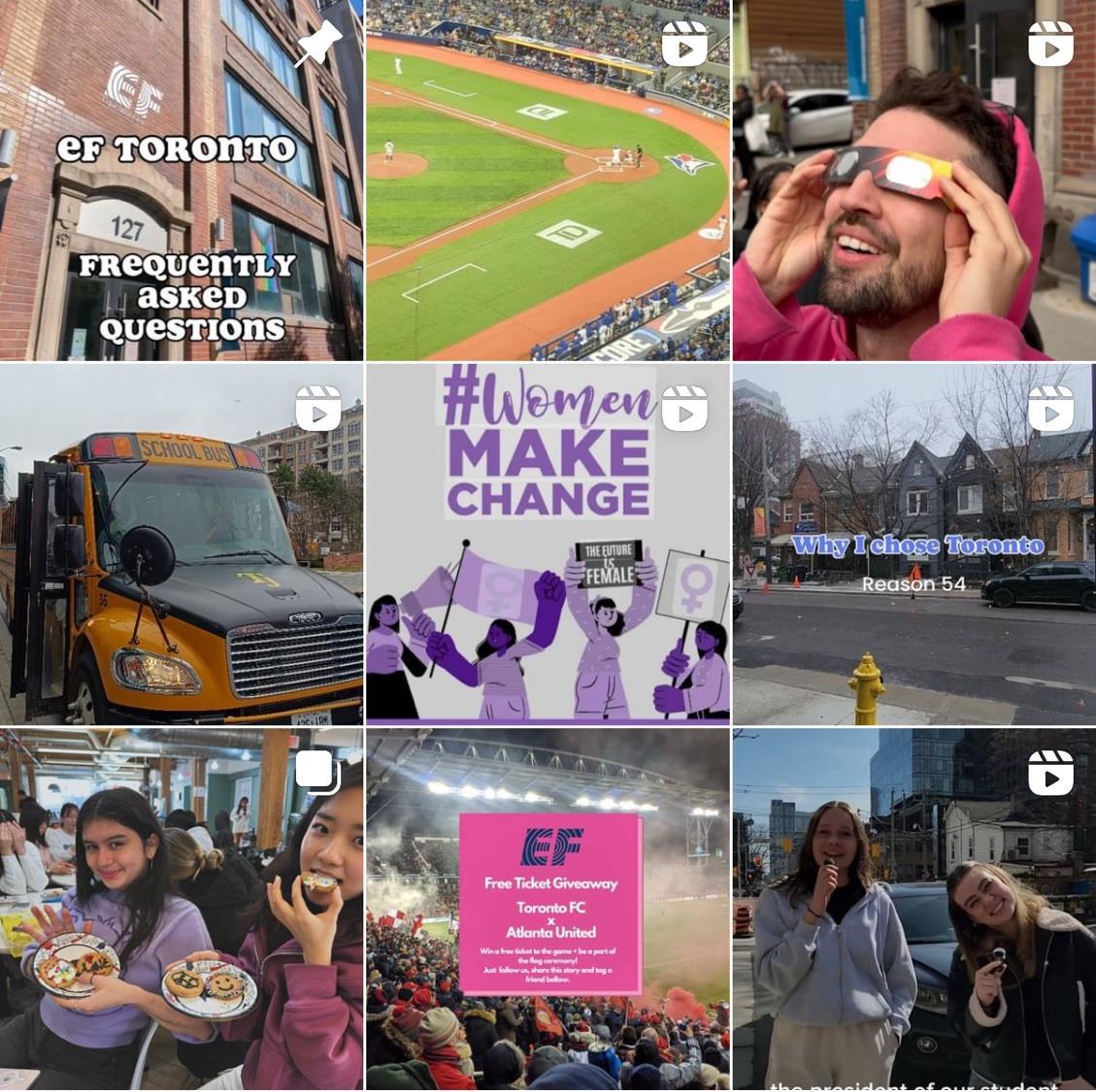Open the Toronto FC ticket giveaway post
Viewport: 1096px width, 1092px height.
click(548, 910)
